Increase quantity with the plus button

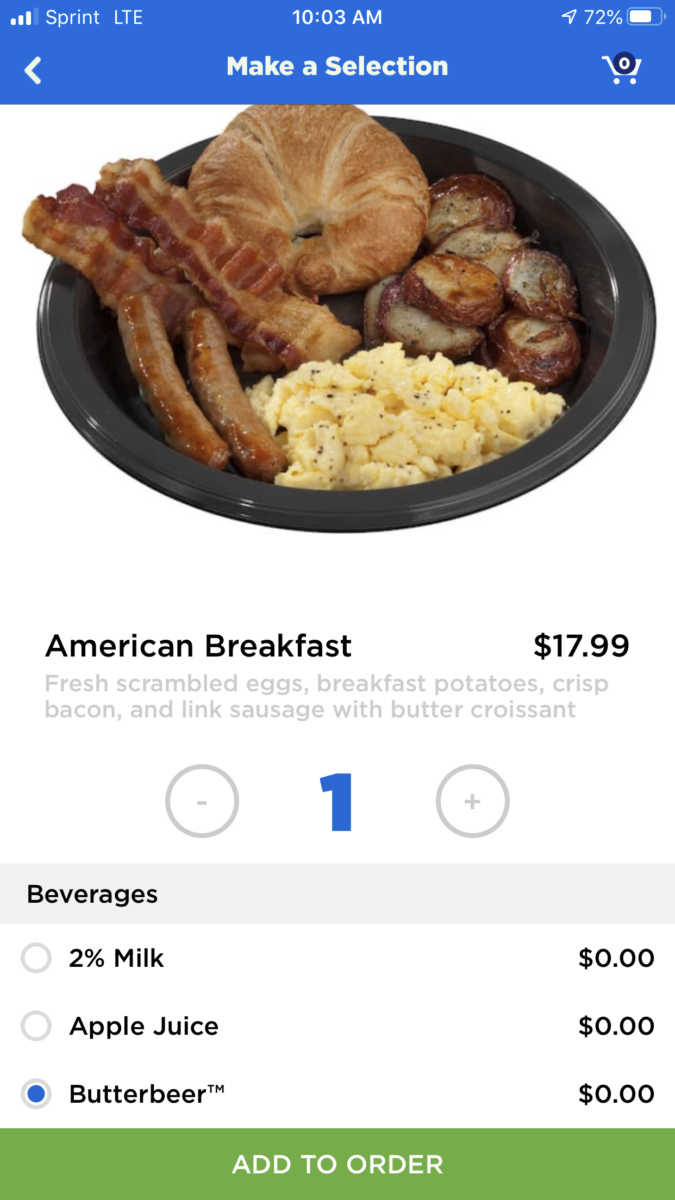(x=473, y=801)
